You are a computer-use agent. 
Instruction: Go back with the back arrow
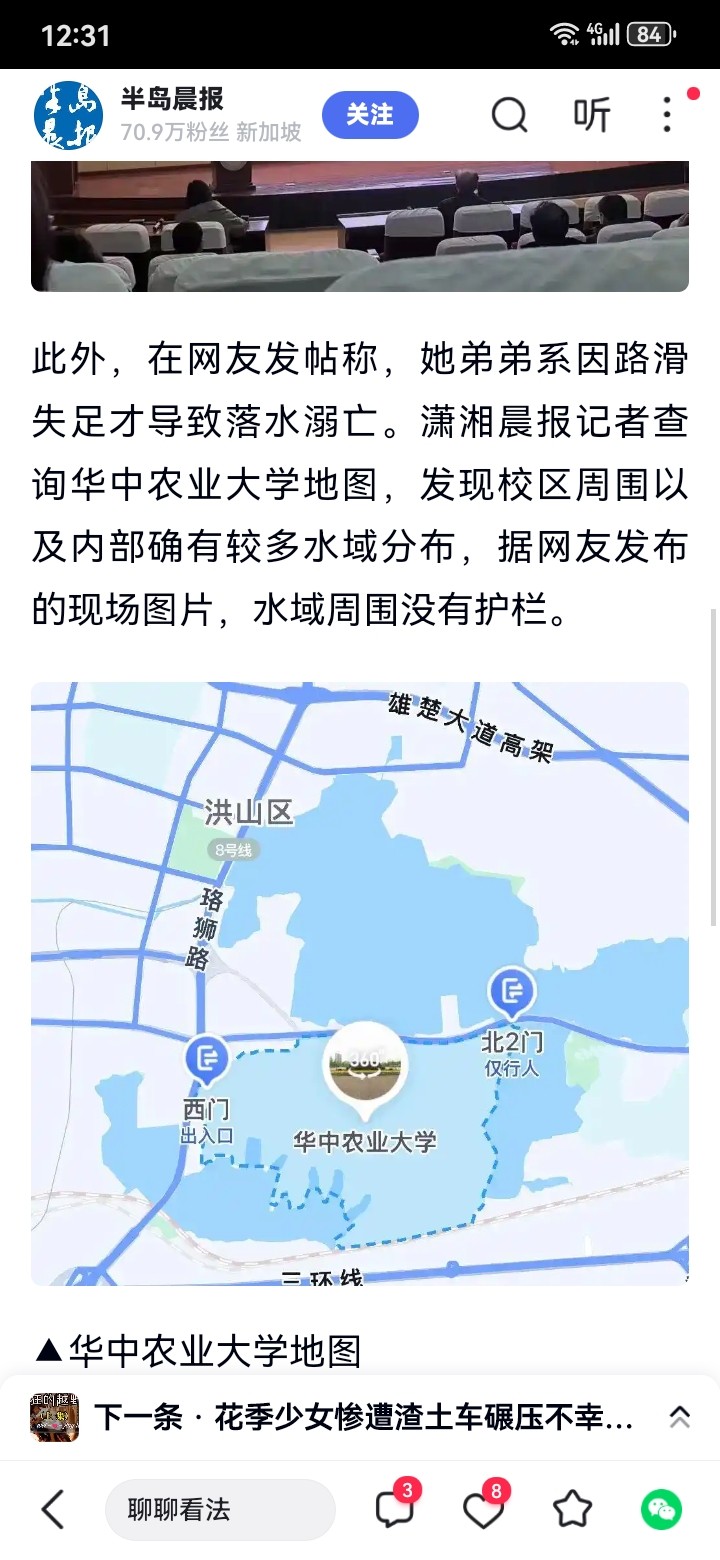pos(53,1509)
